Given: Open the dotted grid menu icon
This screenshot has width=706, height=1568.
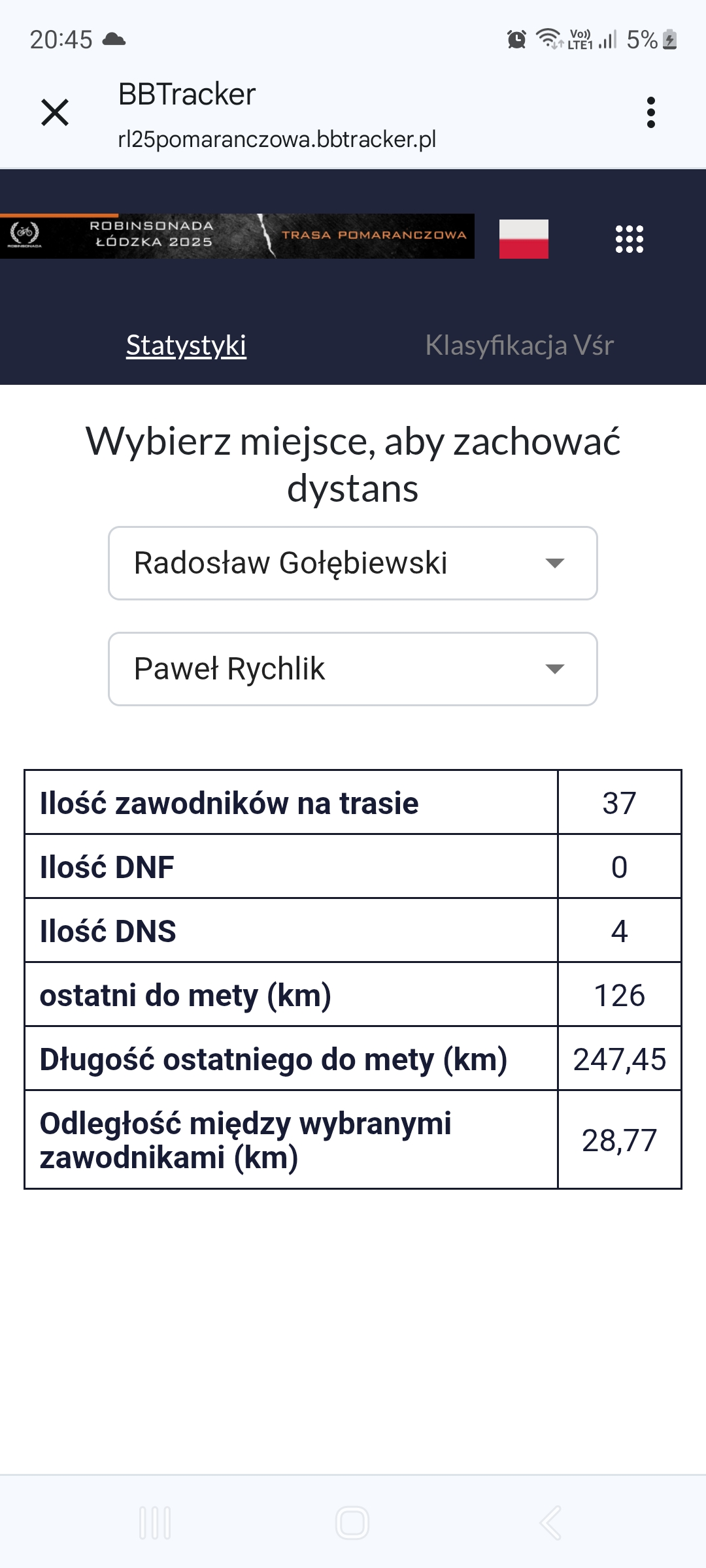Looking at the screenshot, I should [x=630, y=238].
